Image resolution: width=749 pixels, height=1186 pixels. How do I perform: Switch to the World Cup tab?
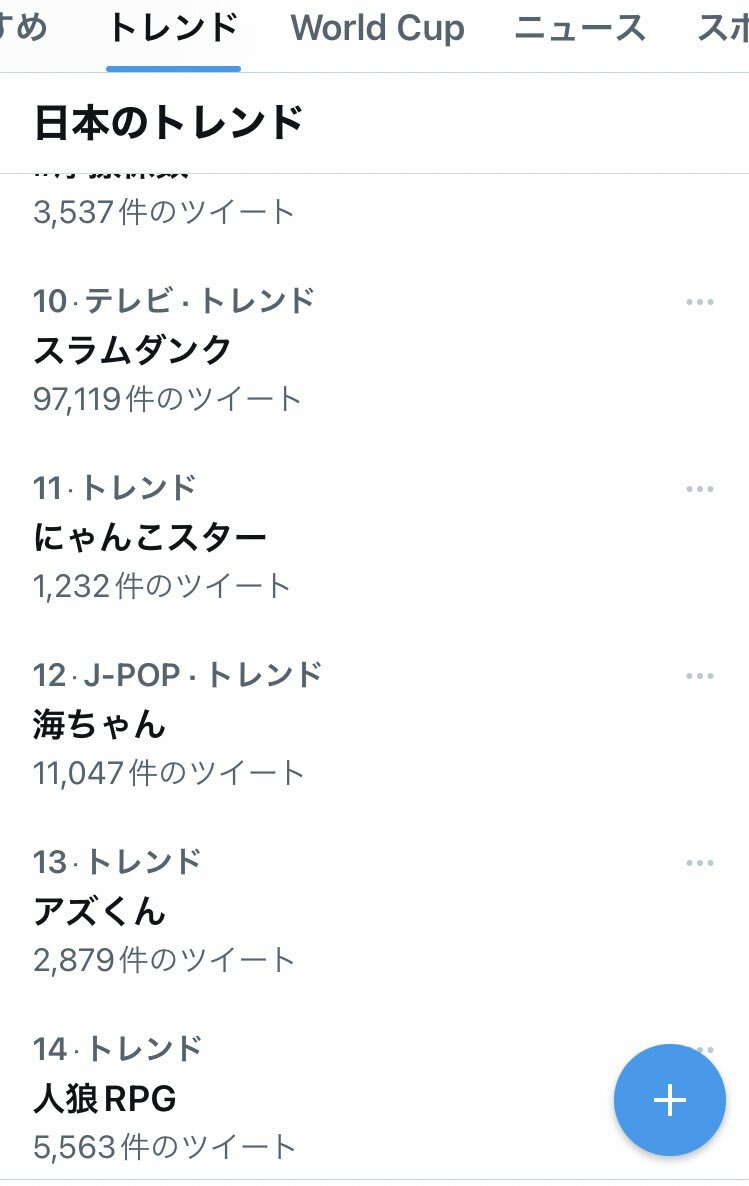click(x=377, y=30)
